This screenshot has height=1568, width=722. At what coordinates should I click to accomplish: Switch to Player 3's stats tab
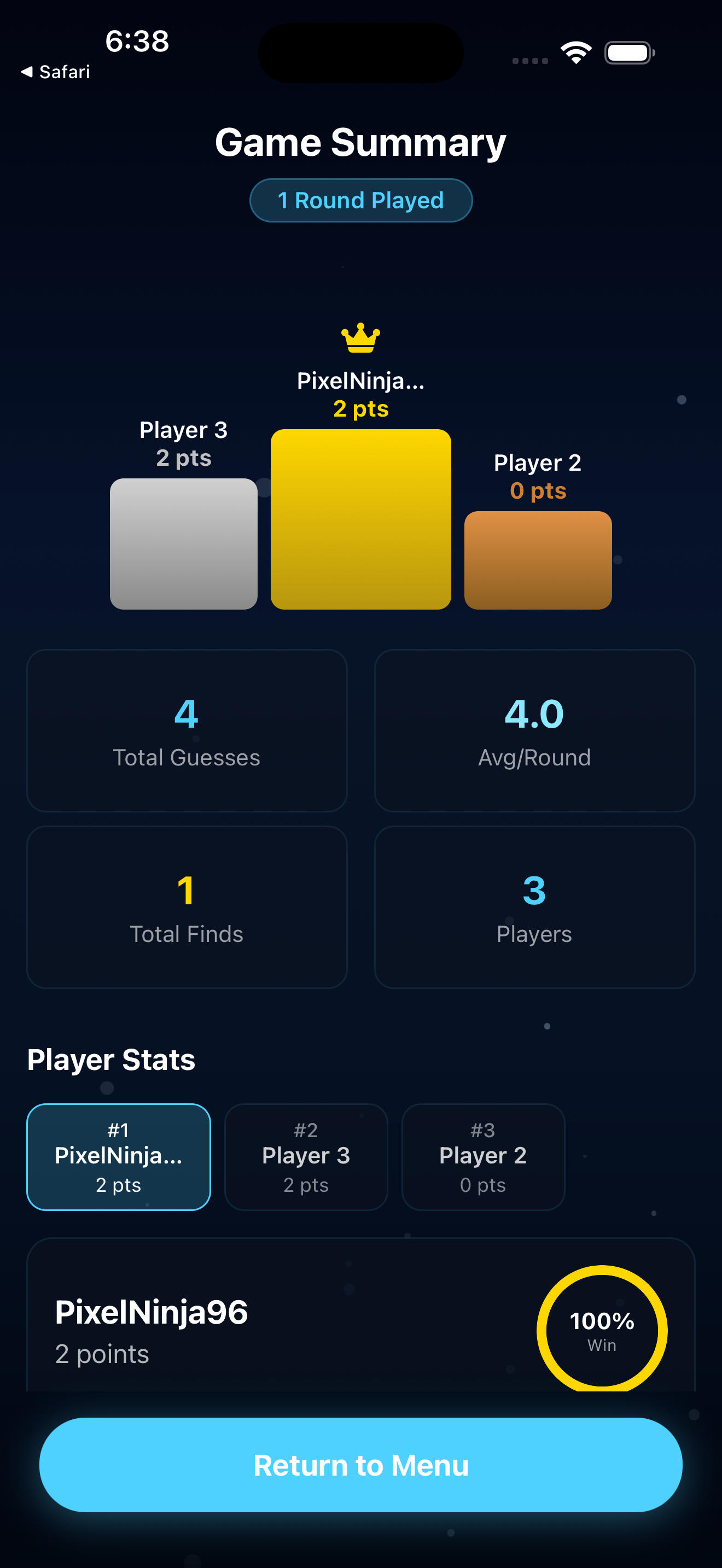[306, 1156]
